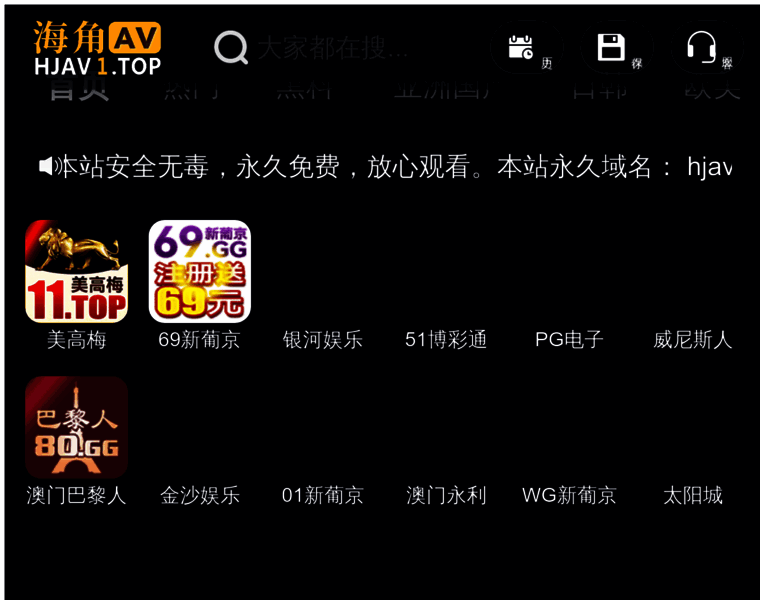Open the 01新葡京 link
Image resolution: width=760 pixels, height=600 pixels.
pos(322,495)
